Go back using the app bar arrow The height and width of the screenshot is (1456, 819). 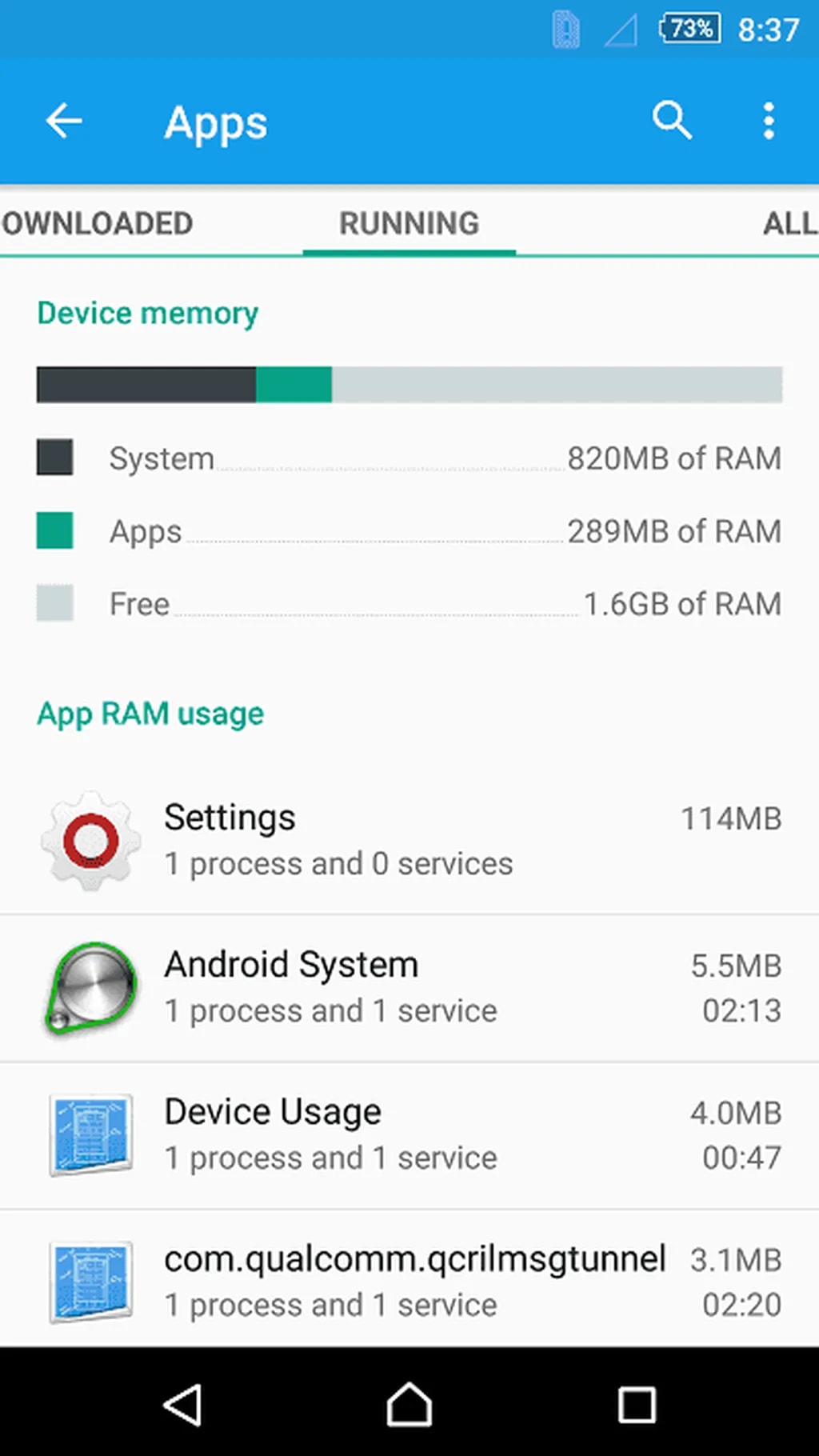click(x=64, y=122)
